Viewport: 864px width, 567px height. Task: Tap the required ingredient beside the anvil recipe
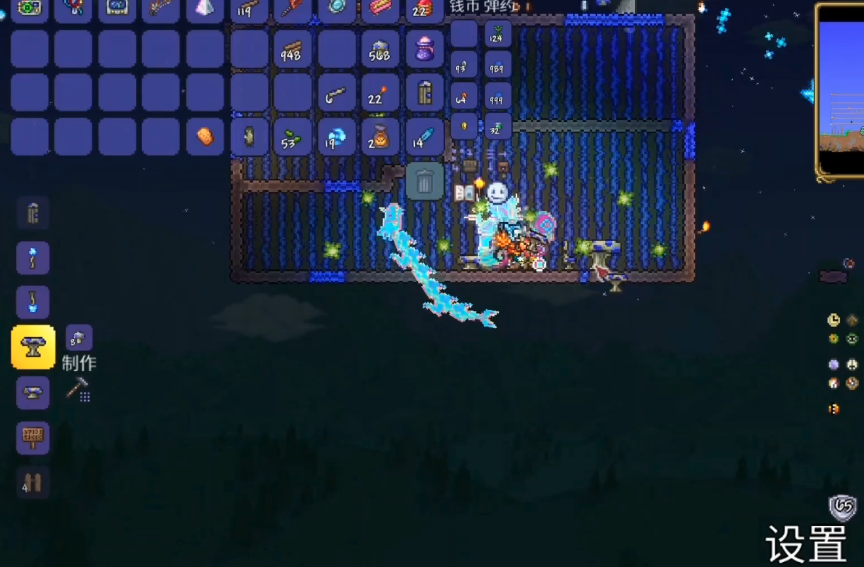(79, 338)
